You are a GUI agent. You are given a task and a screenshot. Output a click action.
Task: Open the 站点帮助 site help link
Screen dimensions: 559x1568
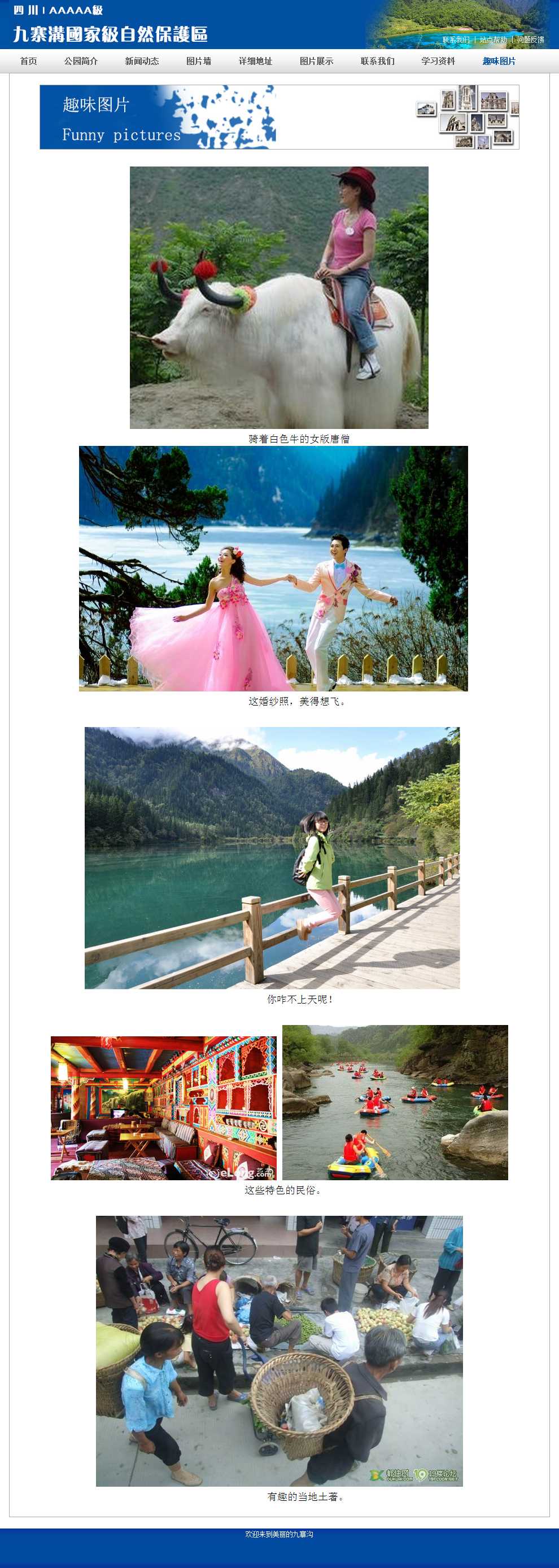(x=494, y=40)
